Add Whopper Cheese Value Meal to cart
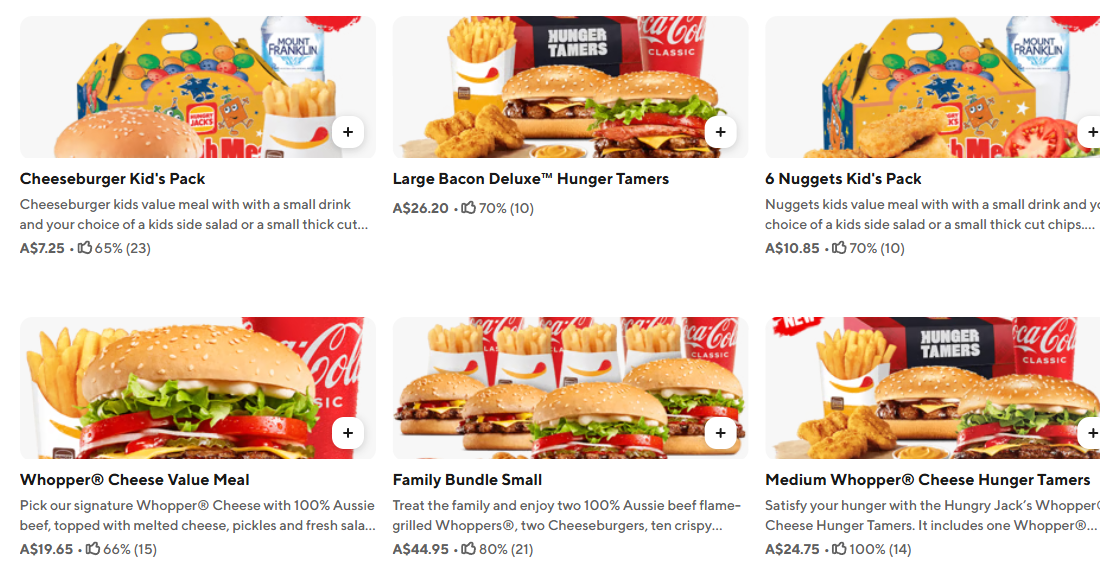The width and height of the screenshot is (1100, 580). 348,433
